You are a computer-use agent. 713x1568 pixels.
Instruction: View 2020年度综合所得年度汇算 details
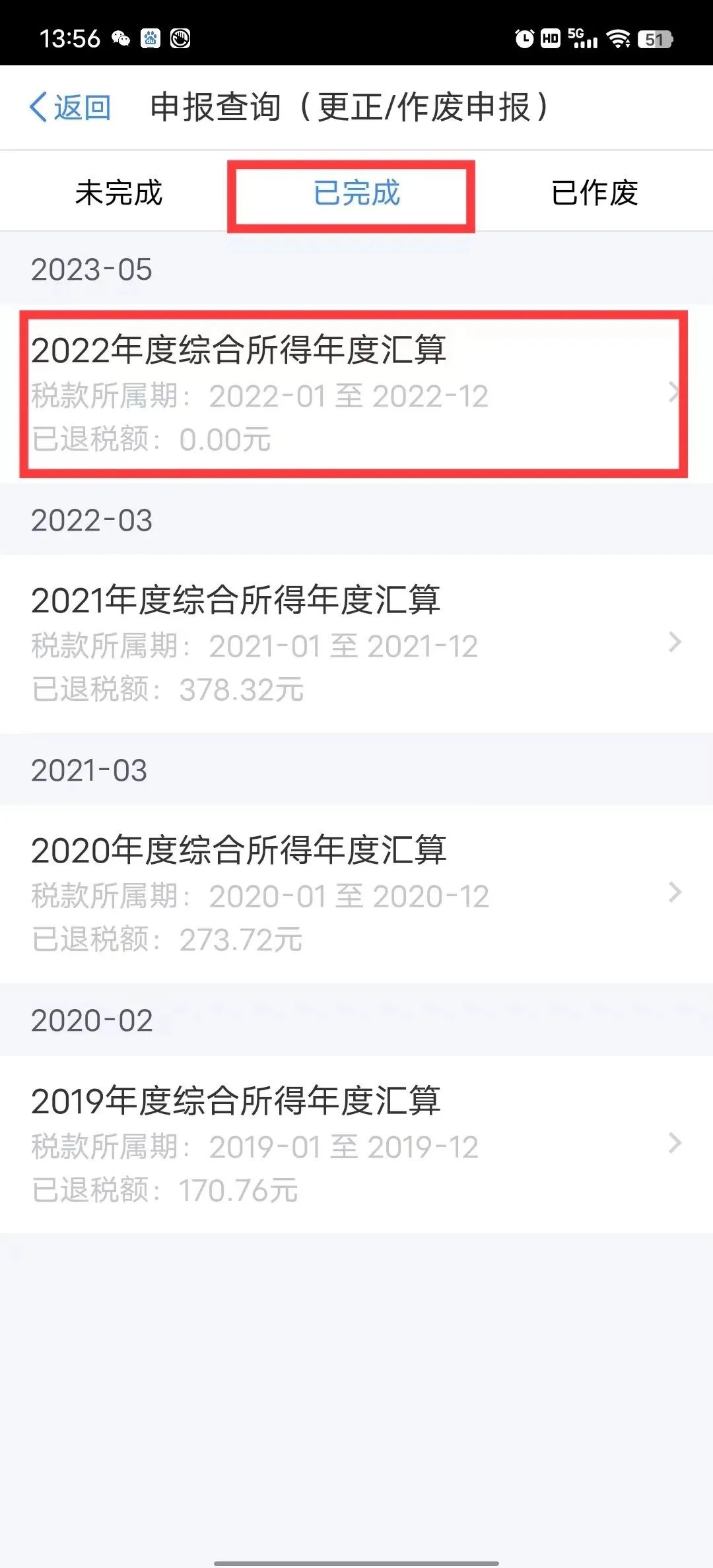point(356,894)
